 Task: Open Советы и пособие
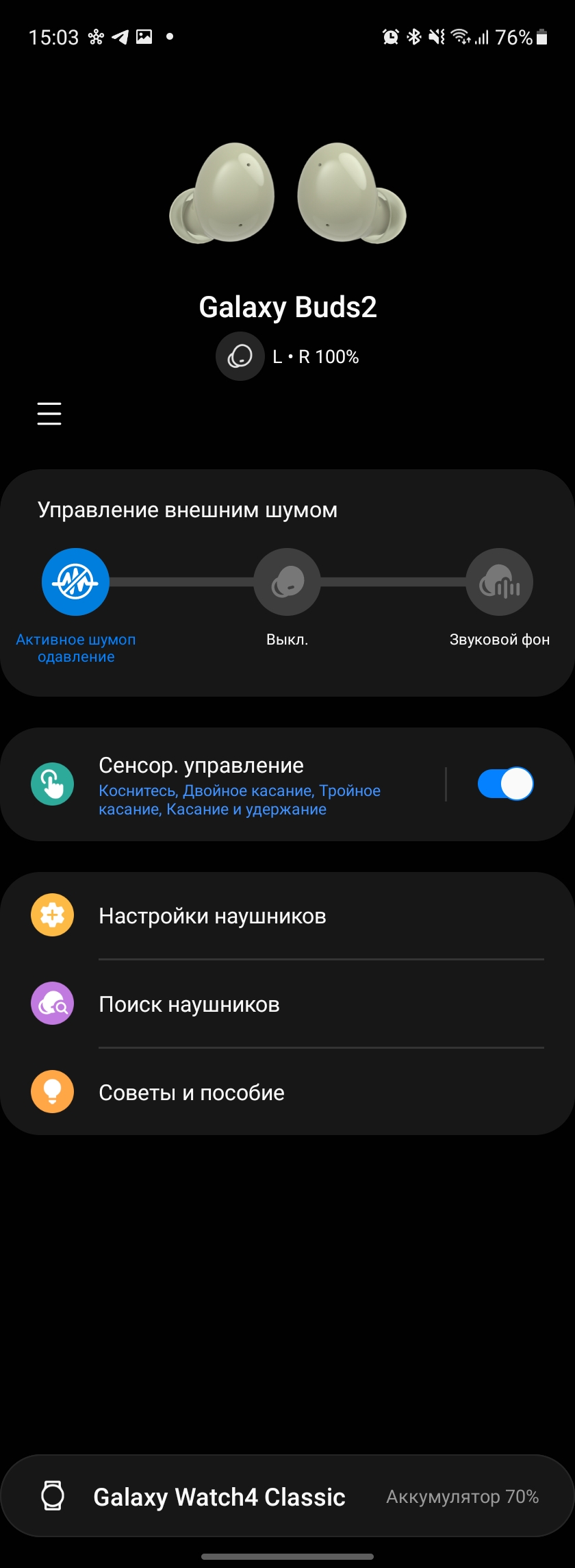287,1093
